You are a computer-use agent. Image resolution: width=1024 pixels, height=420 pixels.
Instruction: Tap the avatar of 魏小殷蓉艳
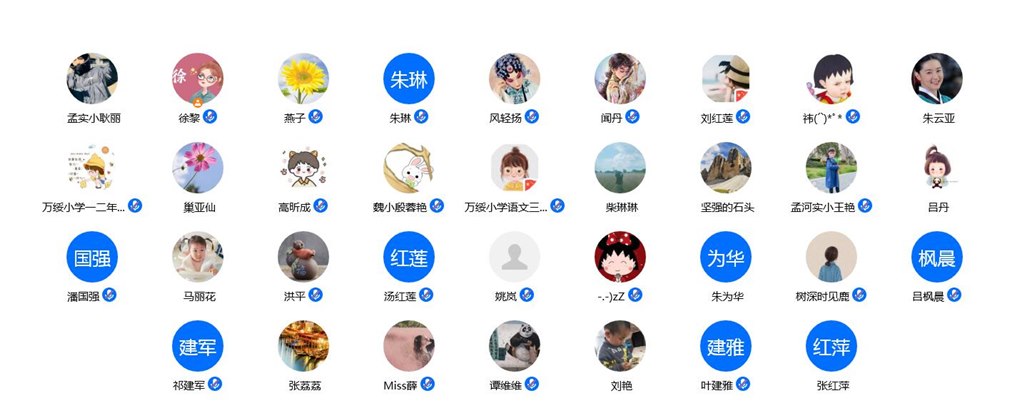pos(409,168)
